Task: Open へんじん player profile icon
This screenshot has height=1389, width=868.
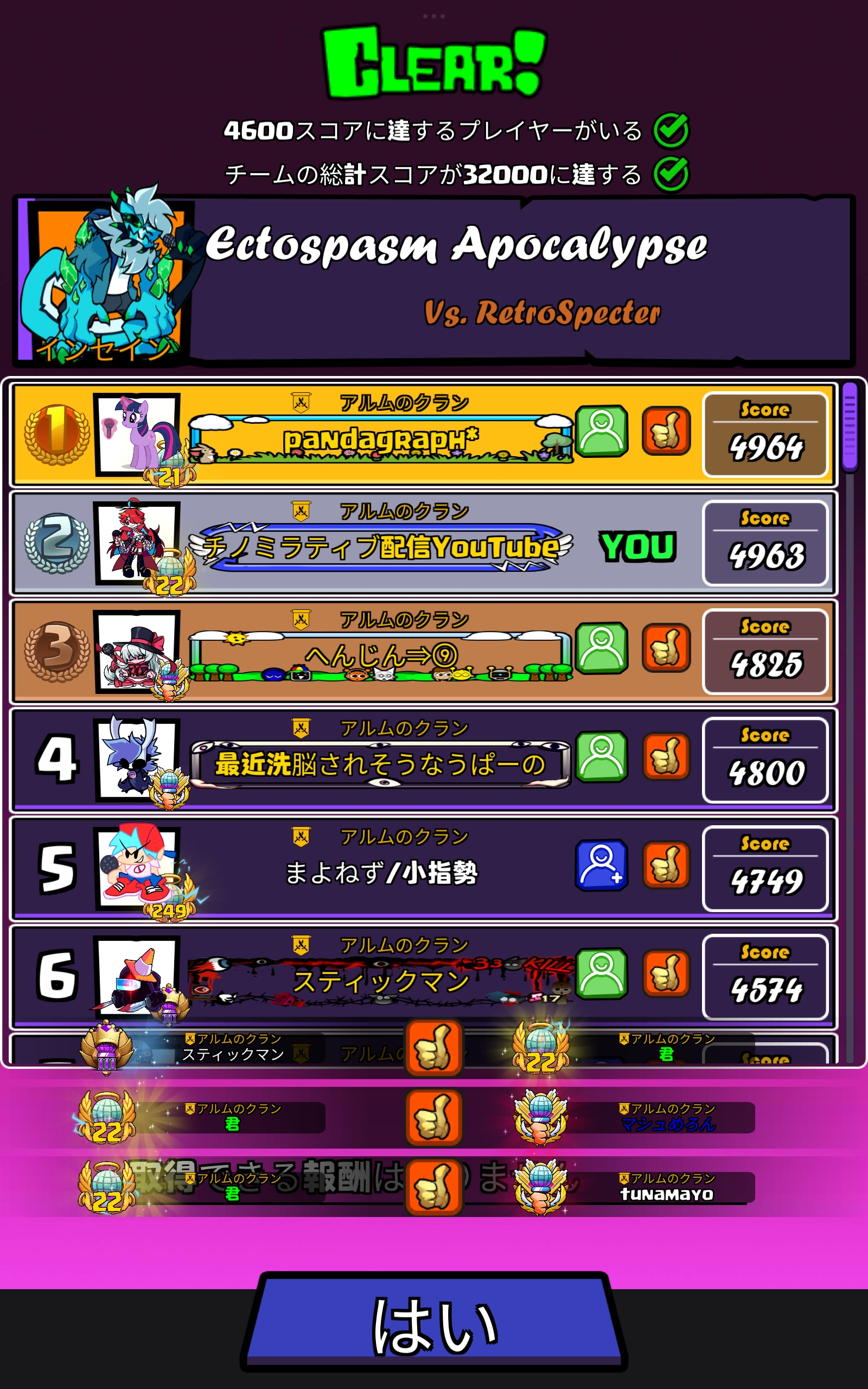Action: (x=601, y=648)
